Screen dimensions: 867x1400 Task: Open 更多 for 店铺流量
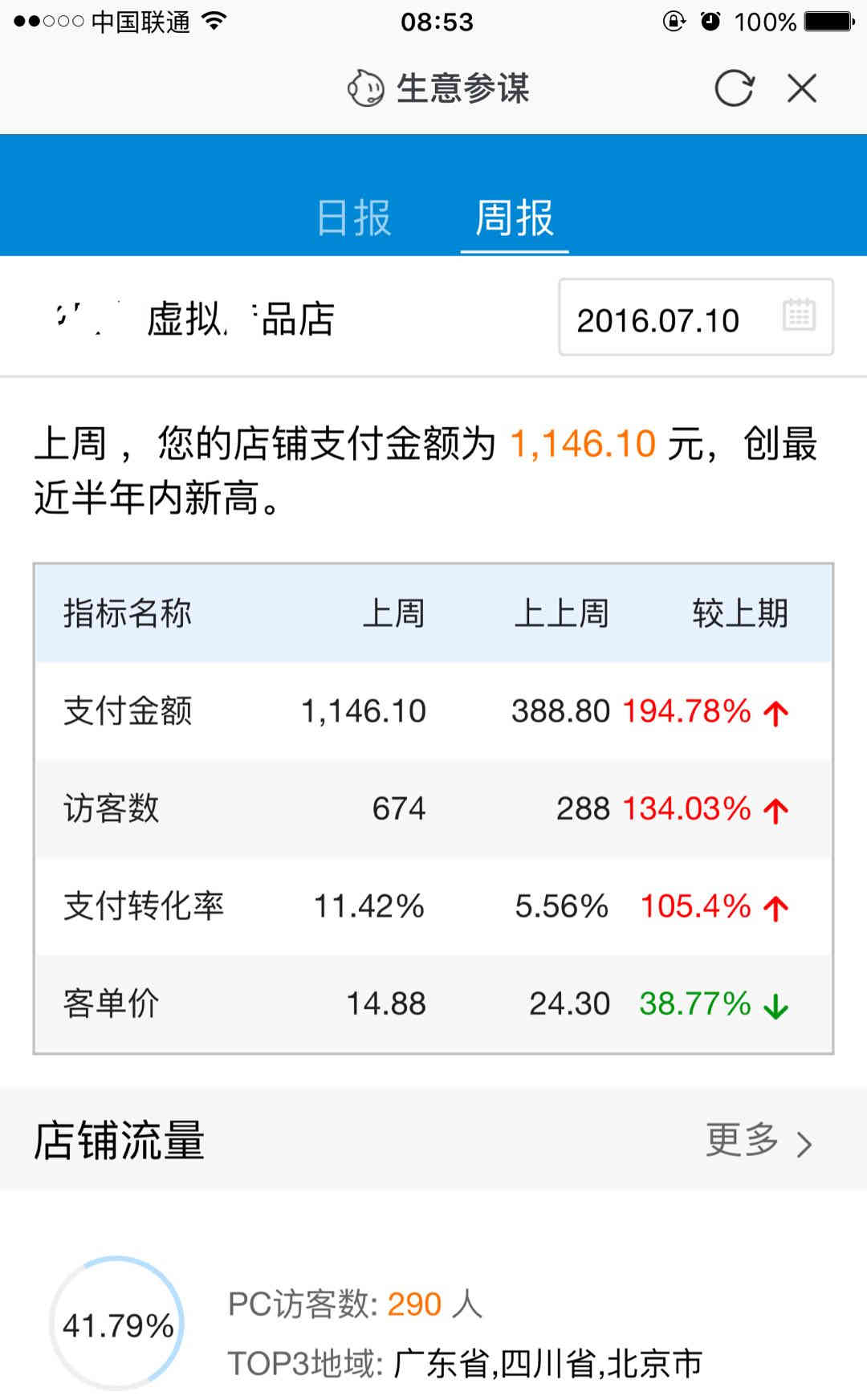point(758,1140)
